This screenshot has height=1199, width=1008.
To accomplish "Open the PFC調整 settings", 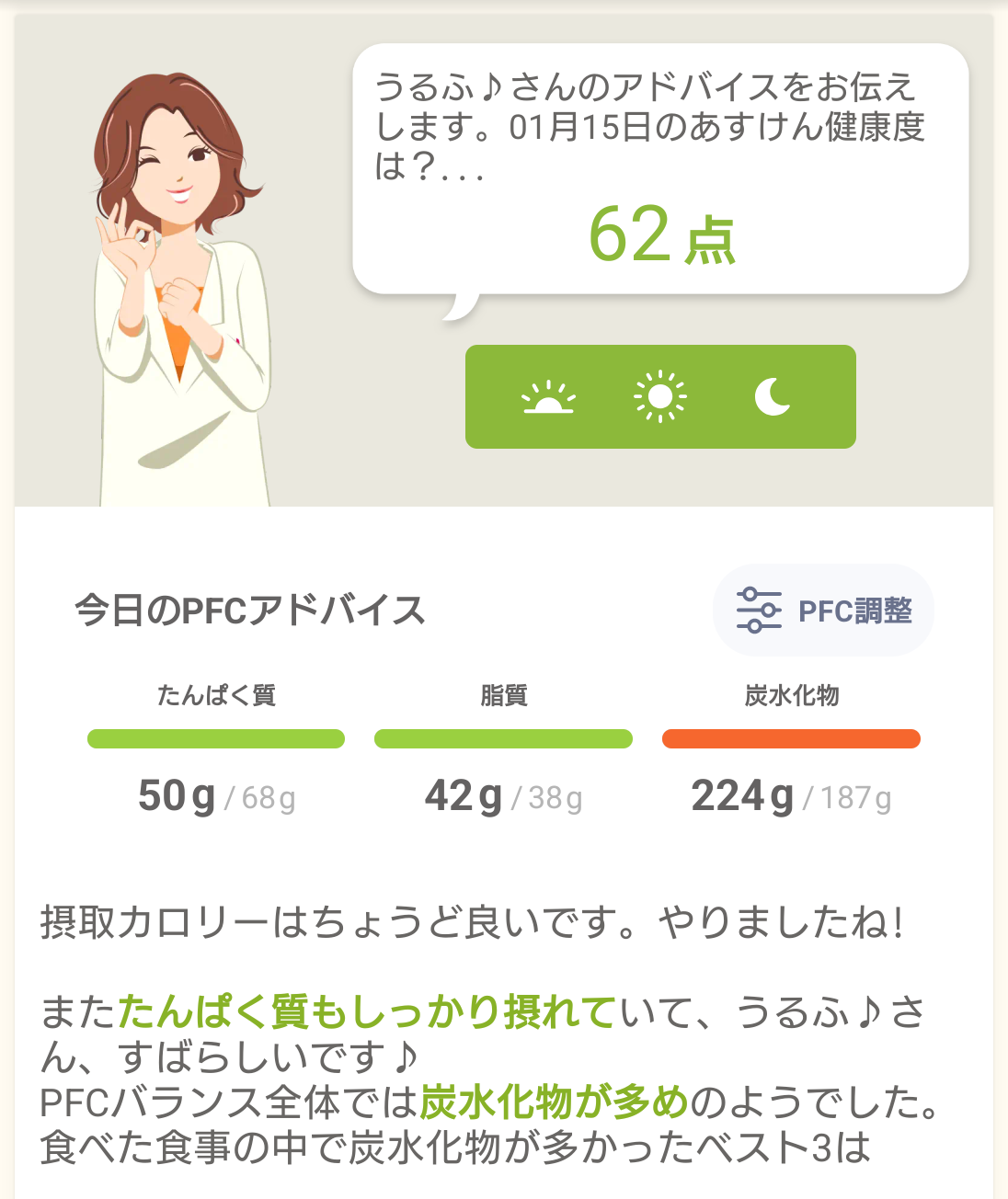I will 823,611.
